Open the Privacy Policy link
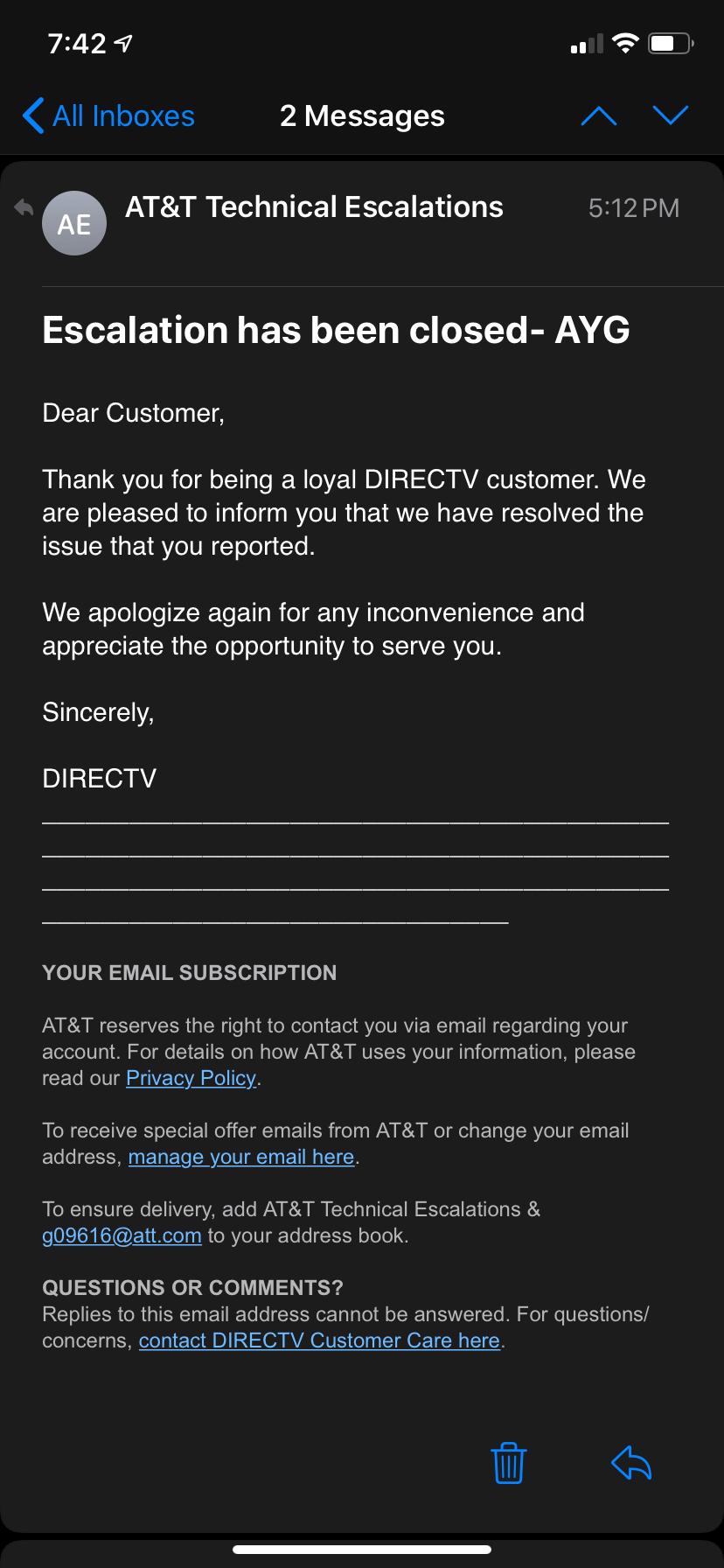 click(x=191, y=1078)
